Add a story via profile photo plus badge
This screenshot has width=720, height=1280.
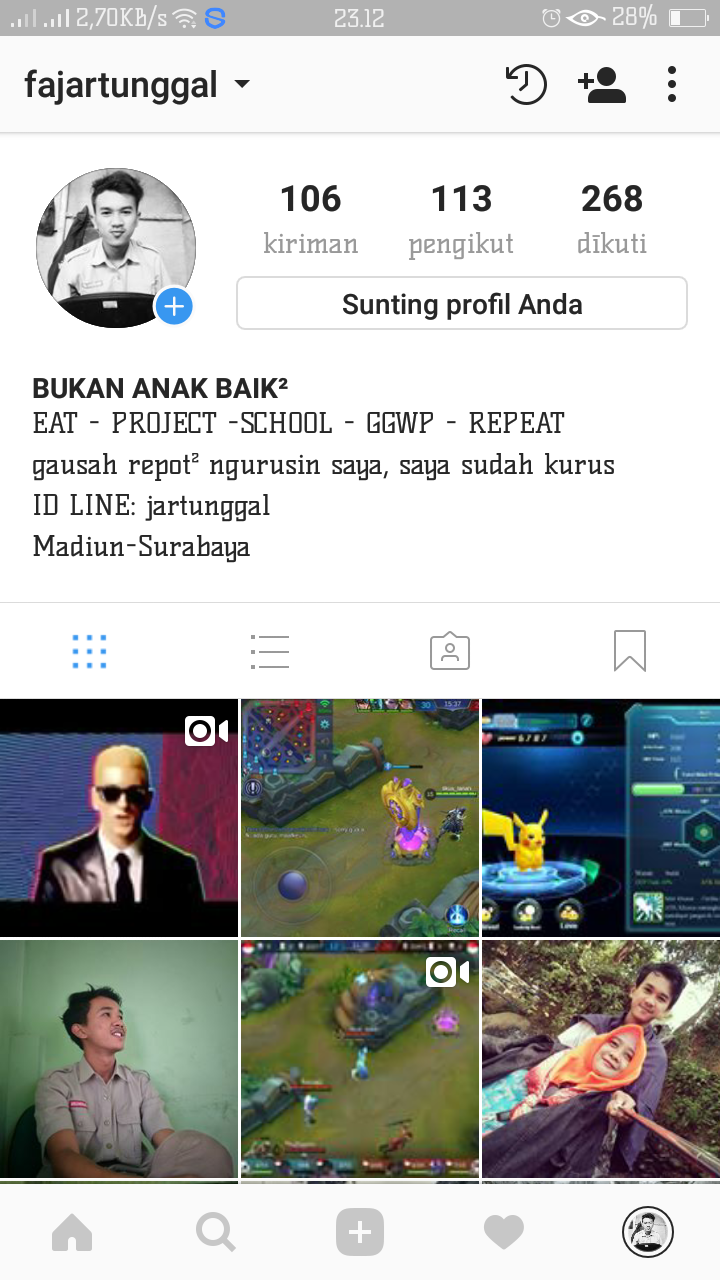[174, 306]
